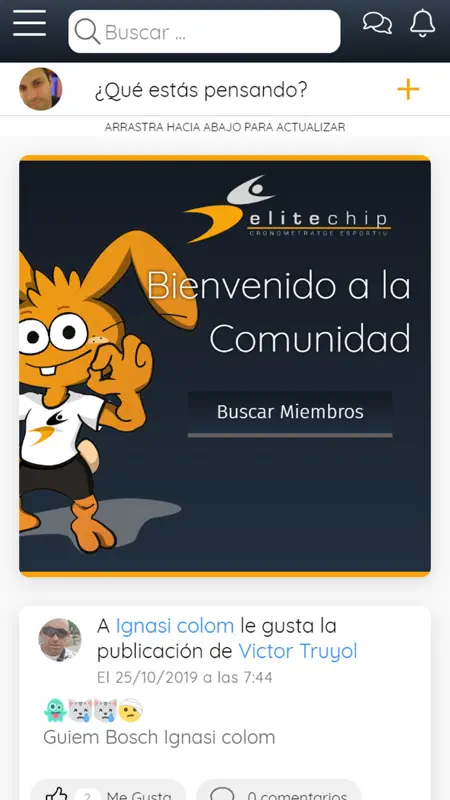This screenshot has height=800, width=450.
Task: Open the Ignasi colom profile link
Action: (174, 626)
